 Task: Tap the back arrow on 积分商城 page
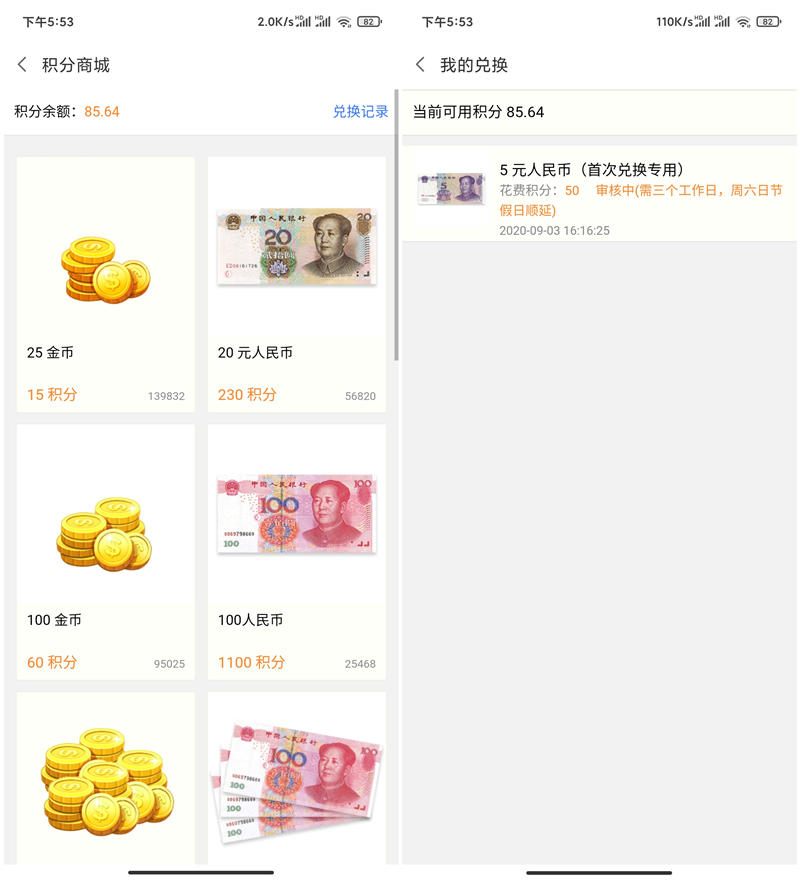[x=22, y=64]
